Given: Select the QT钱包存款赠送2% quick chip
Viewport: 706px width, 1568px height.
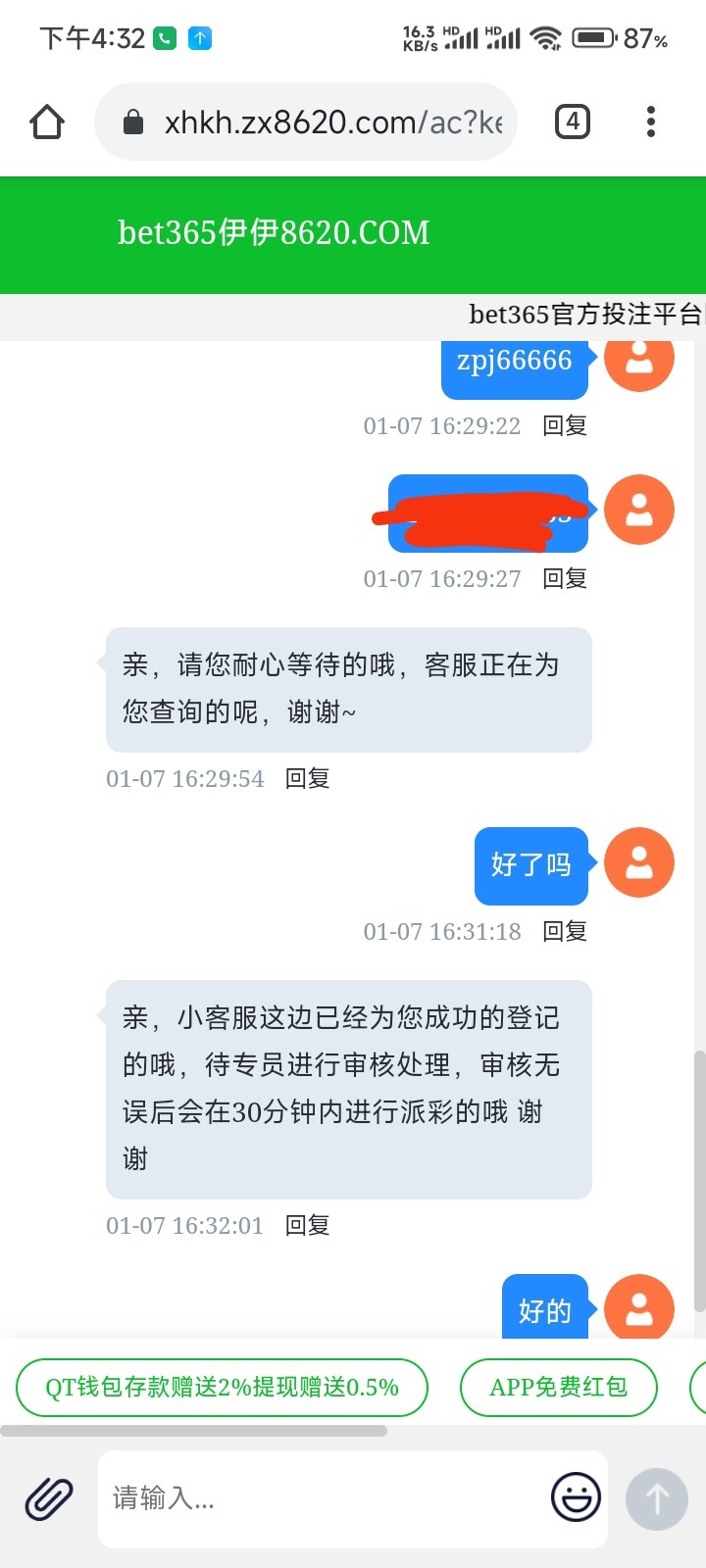Looking at the screenshot, I should click(223, 1387).
